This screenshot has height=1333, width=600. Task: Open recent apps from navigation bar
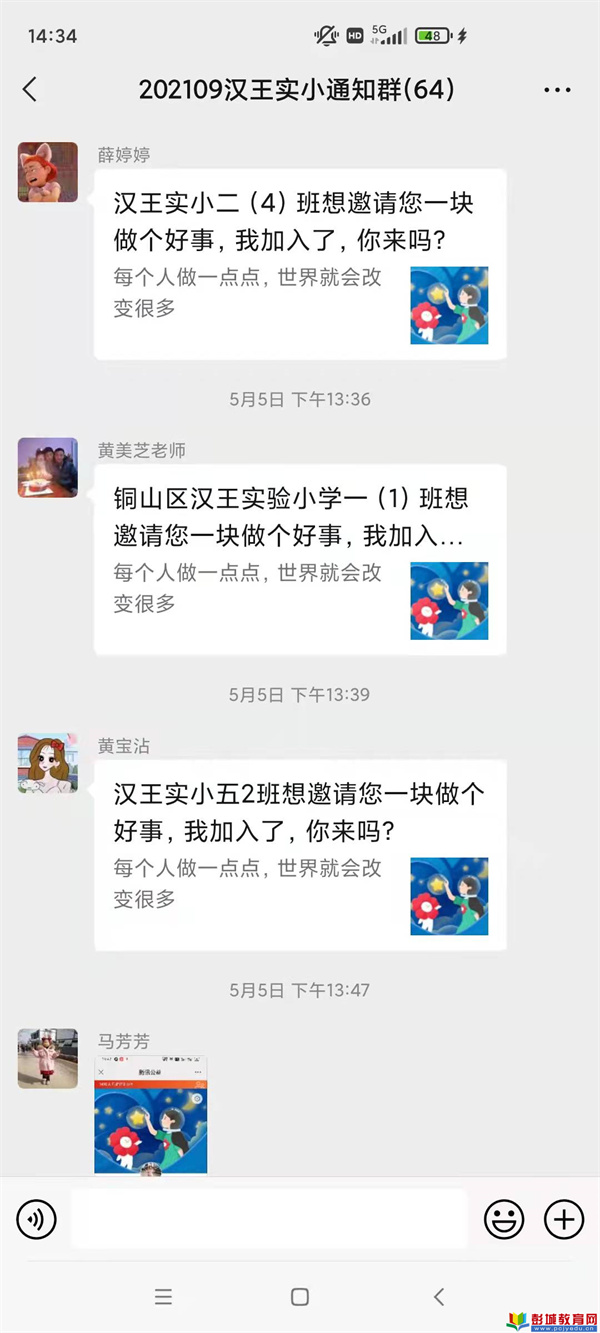tap(164, 1297)
